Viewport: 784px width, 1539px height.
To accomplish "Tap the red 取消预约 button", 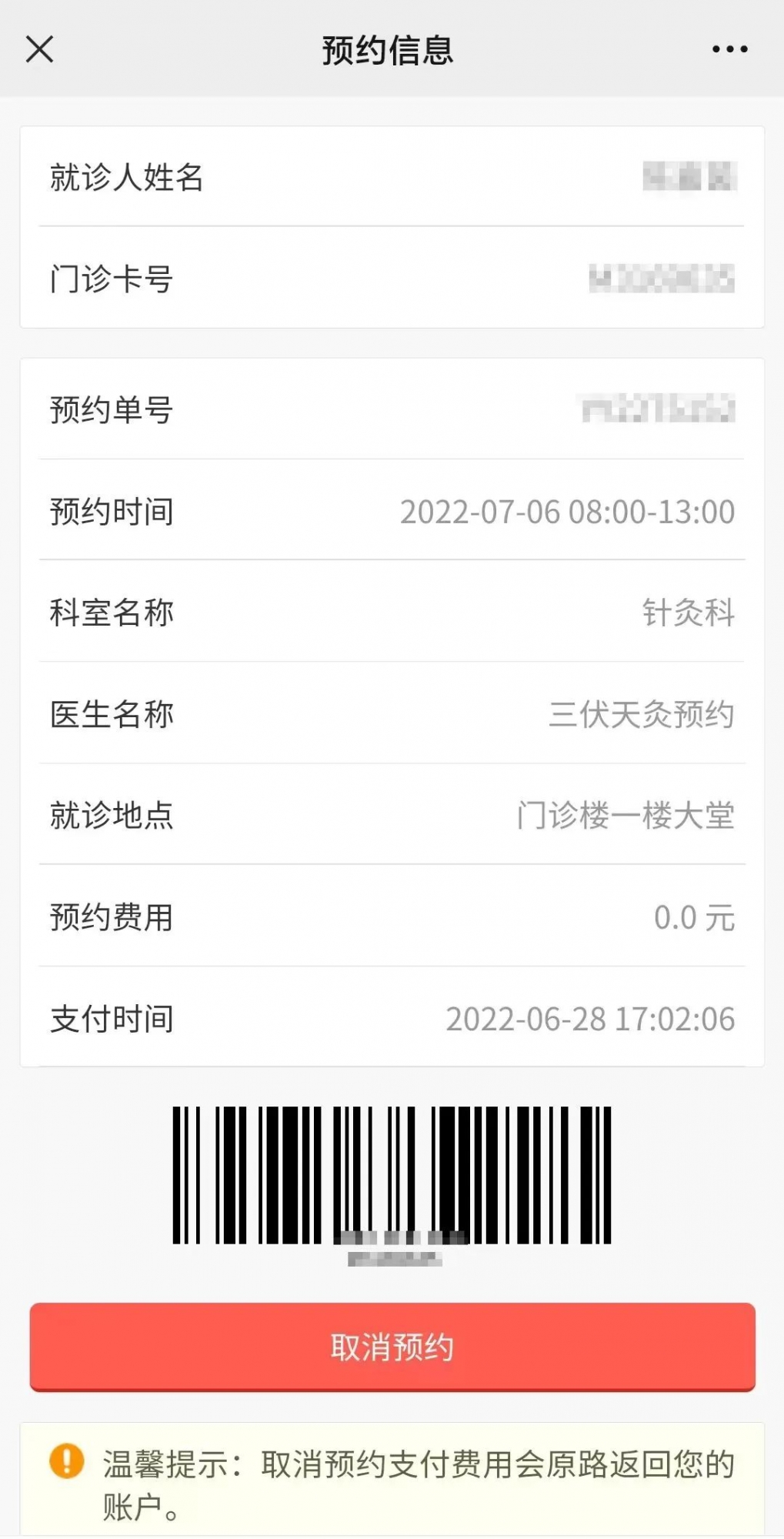I will pos(392,1347).
